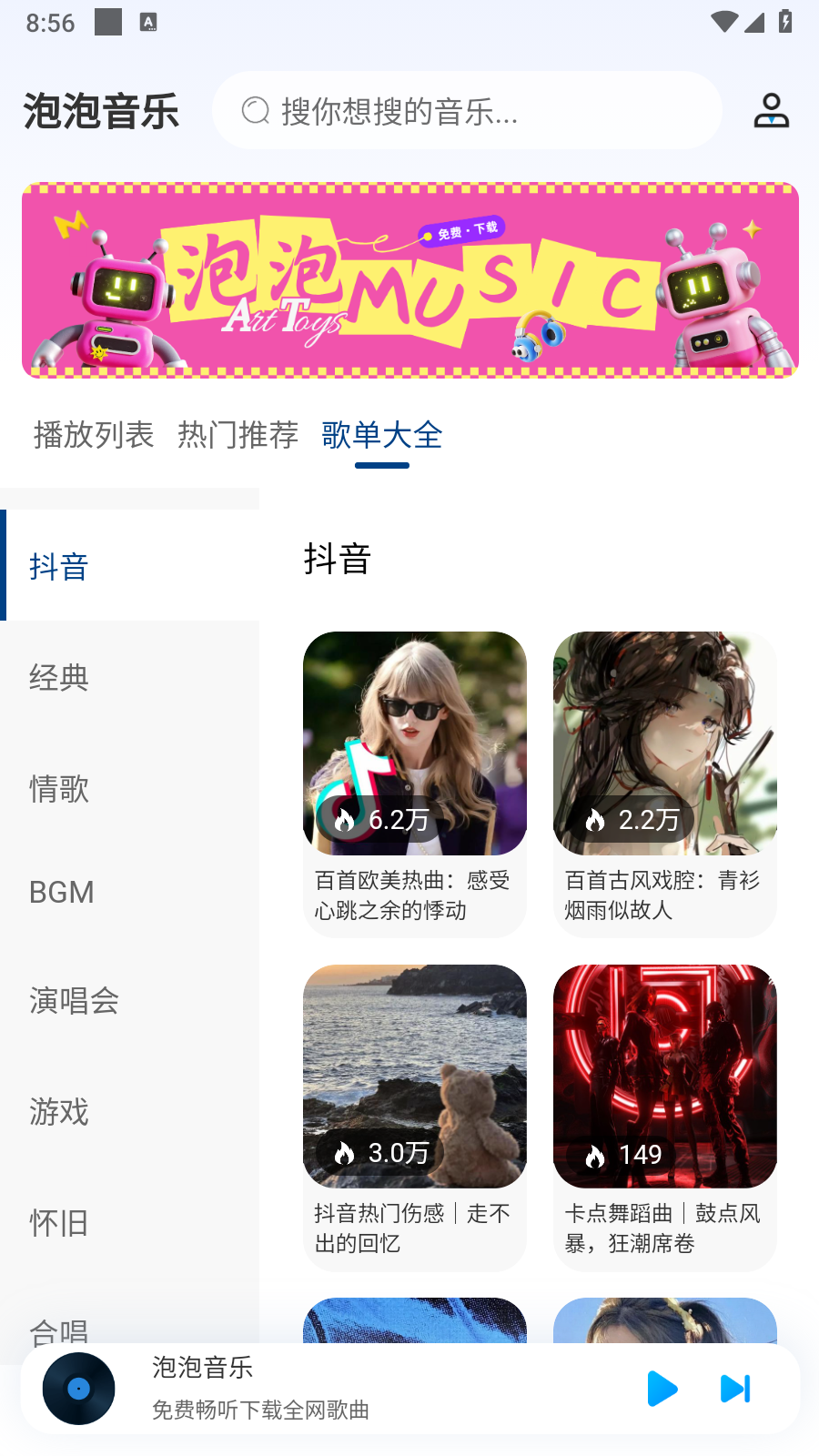Open the user profile icon
The width and height of the screenshot is (819, 1456).
coord(771,111)
